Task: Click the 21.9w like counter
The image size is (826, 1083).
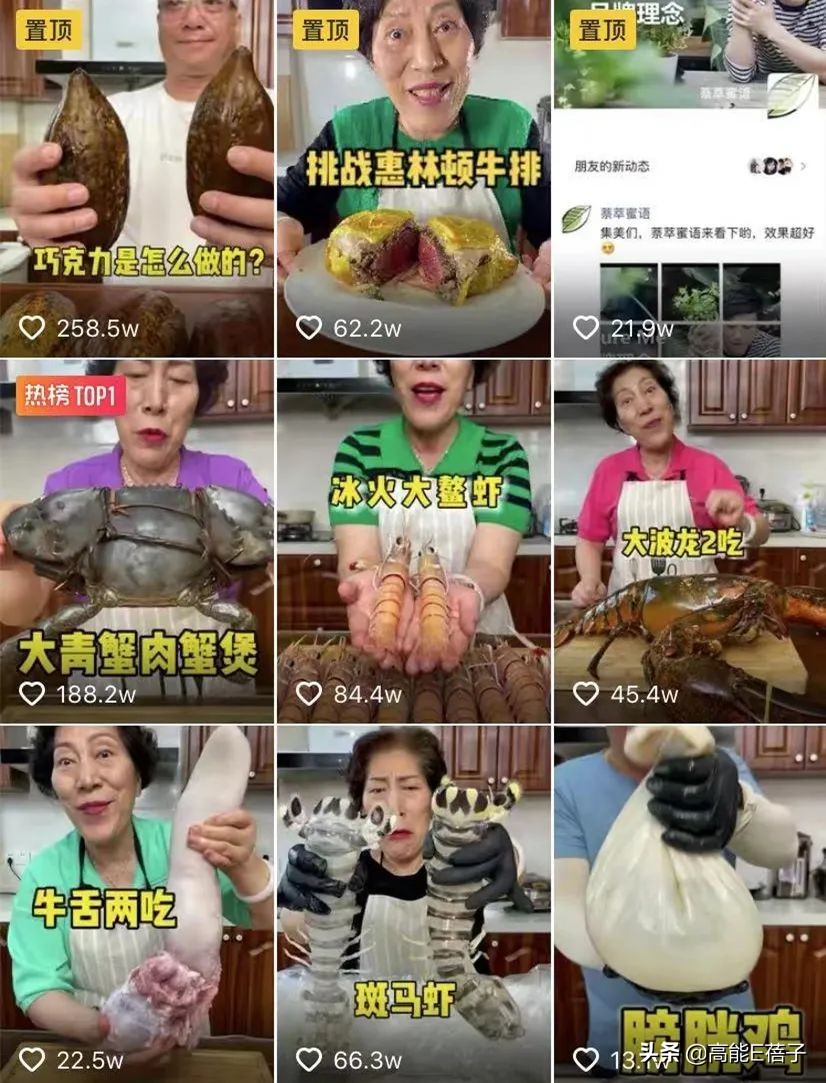Action: [x=641, y=323]
